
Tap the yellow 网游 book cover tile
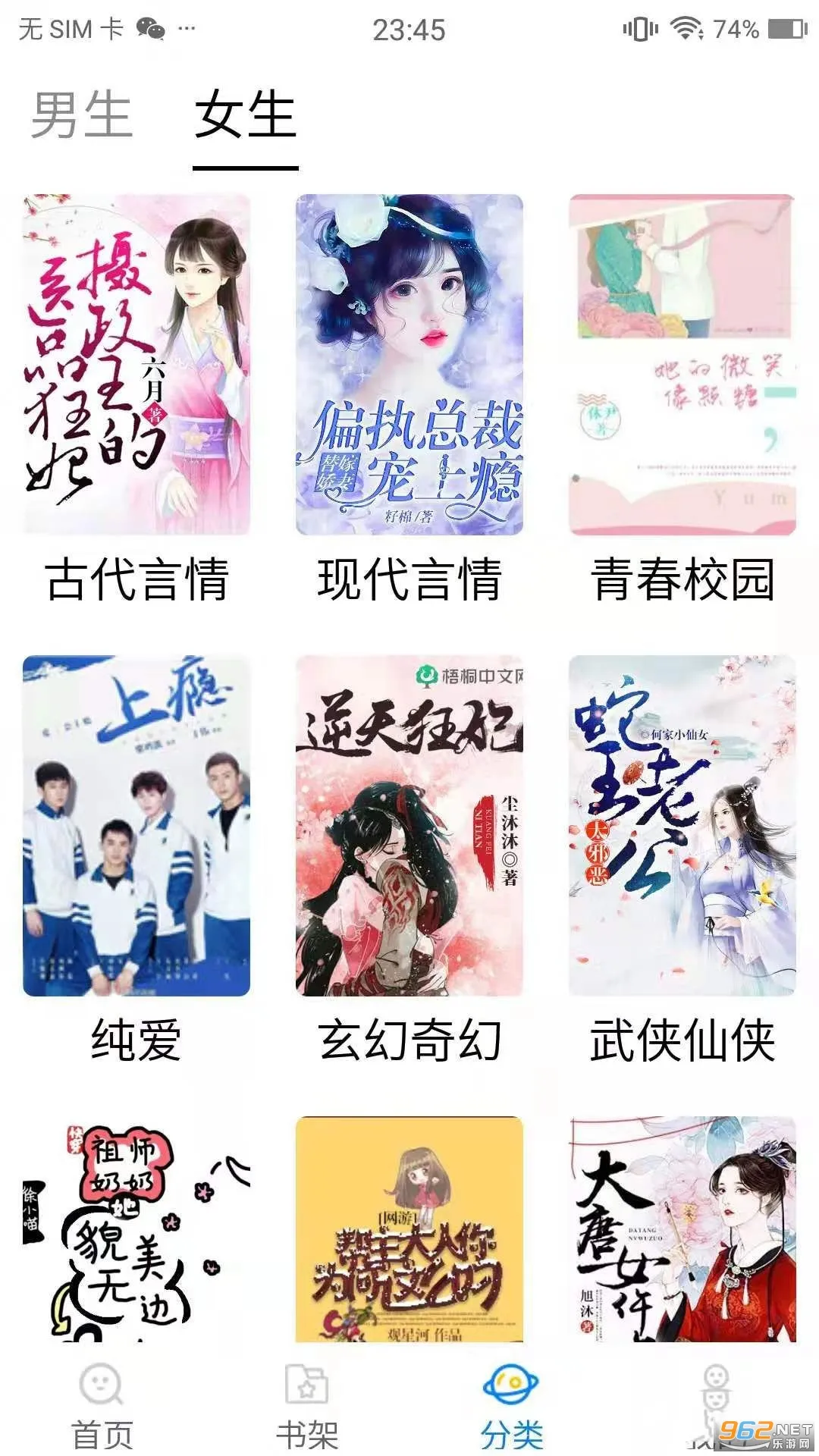[409, 1228]
